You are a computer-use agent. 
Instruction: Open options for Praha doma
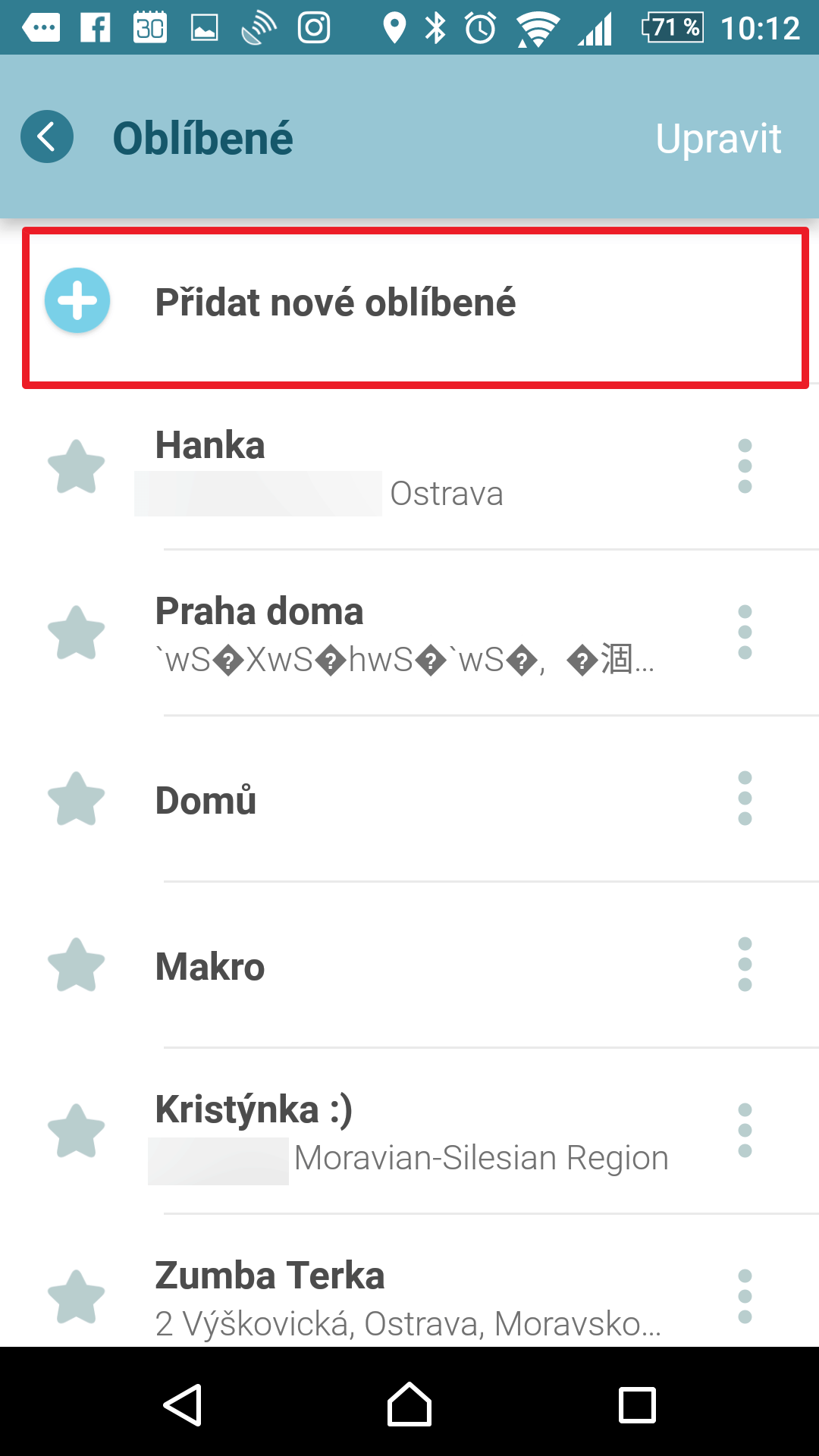pos(745,632)
